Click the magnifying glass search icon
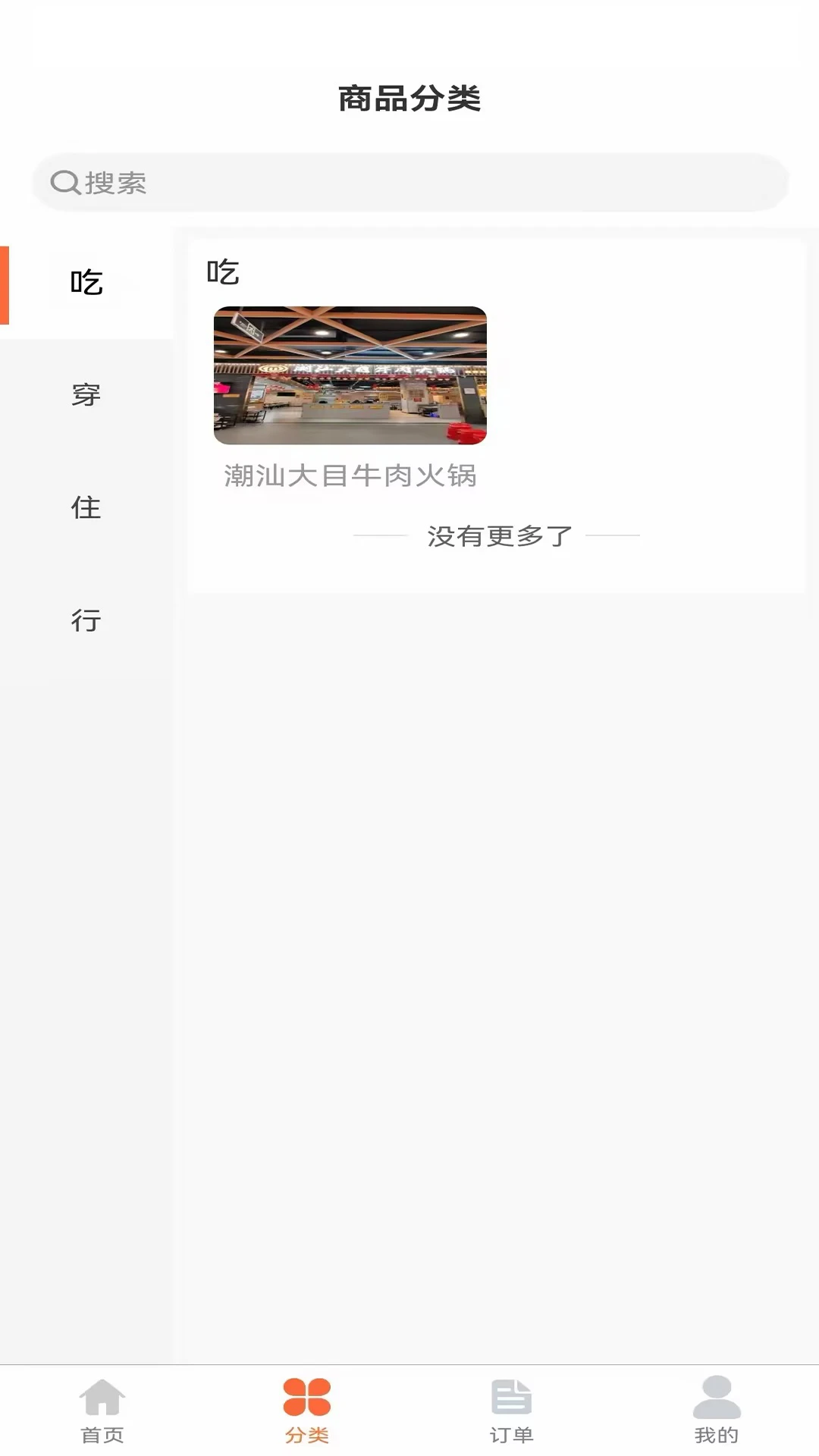 (x=65, y=181)
